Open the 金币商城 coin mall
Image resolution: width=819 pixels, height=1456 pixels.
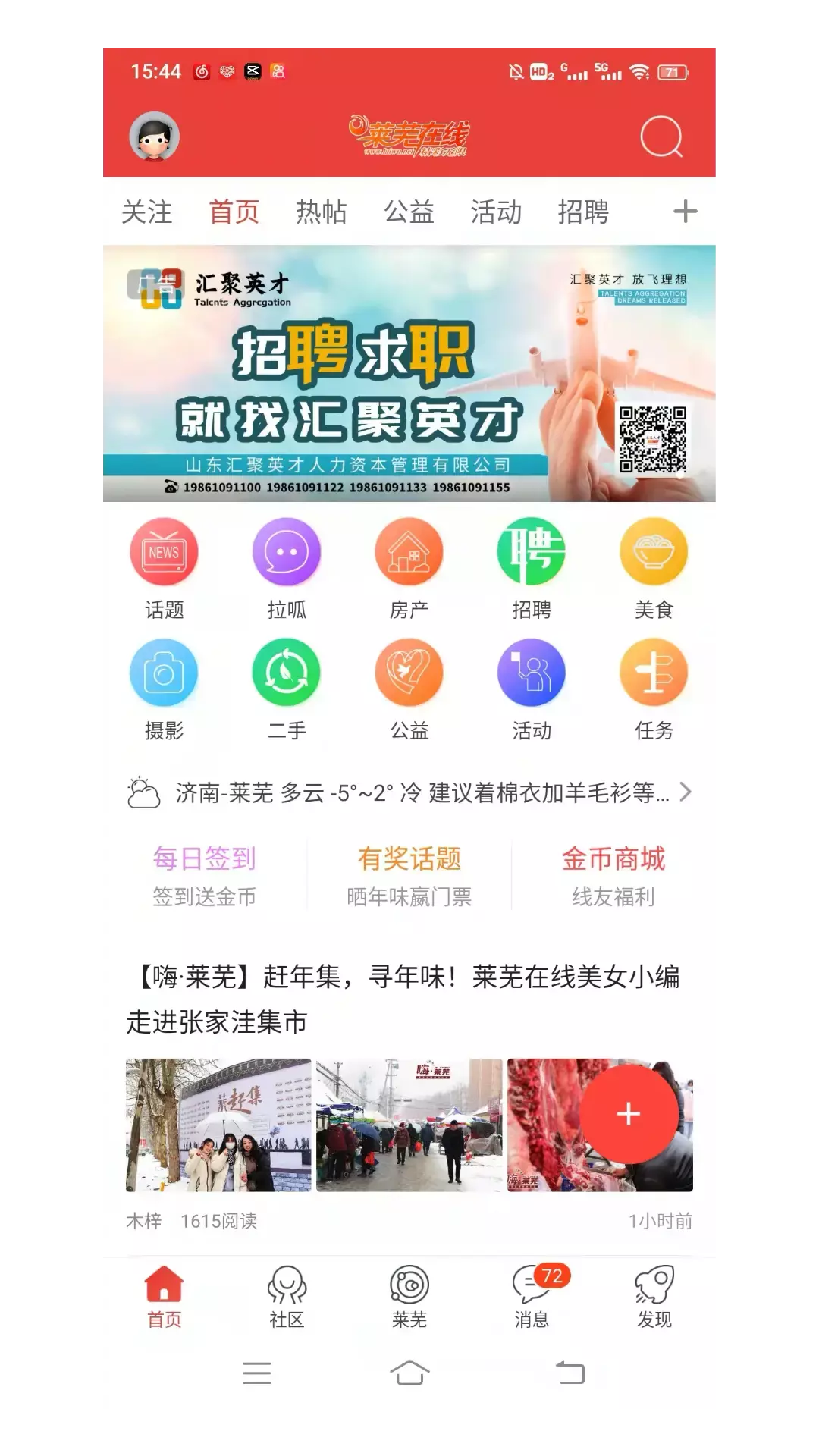tap(613, 876)
